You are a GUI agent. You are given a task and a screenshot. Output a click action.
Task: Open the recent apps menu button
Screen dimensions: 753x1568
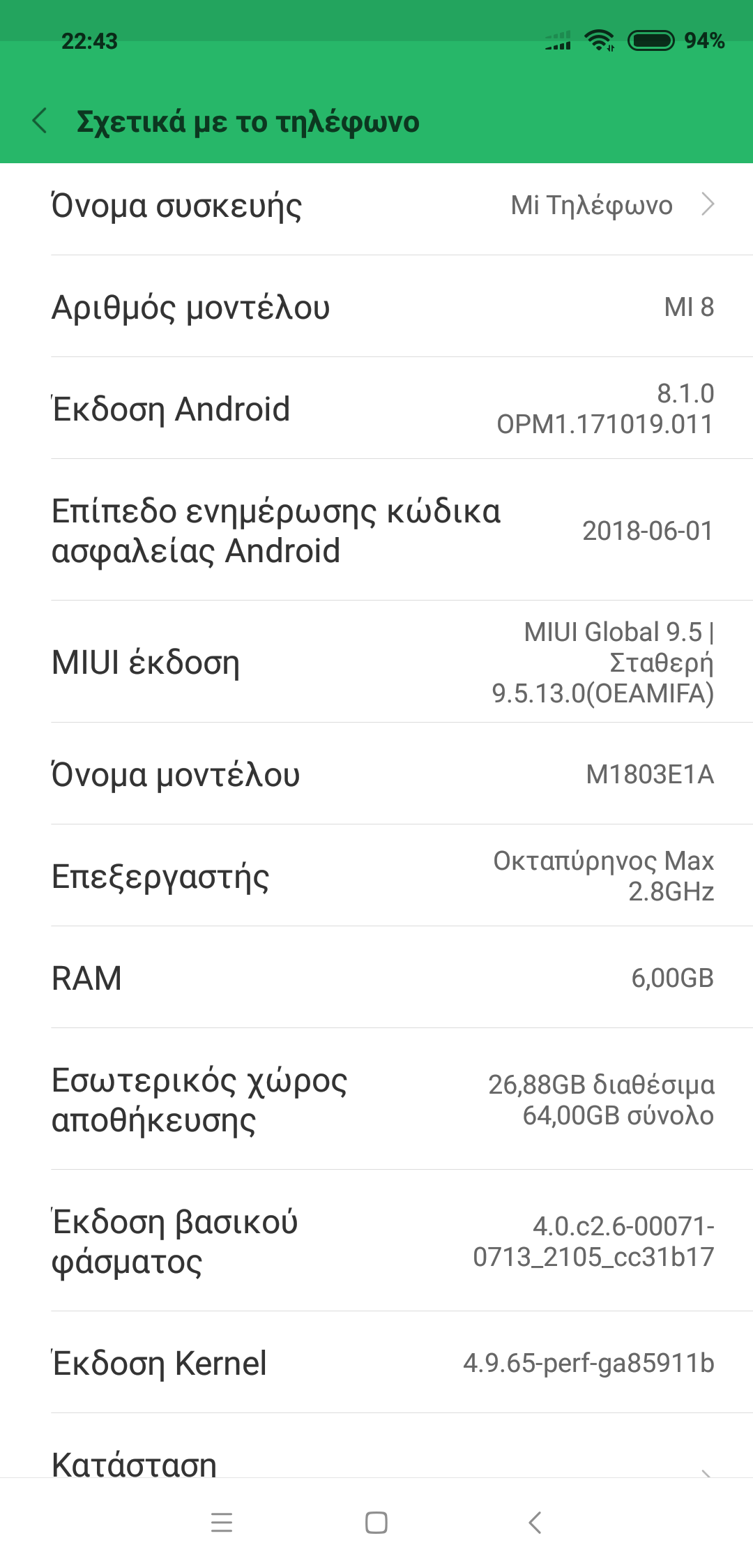click(222, 1523)
